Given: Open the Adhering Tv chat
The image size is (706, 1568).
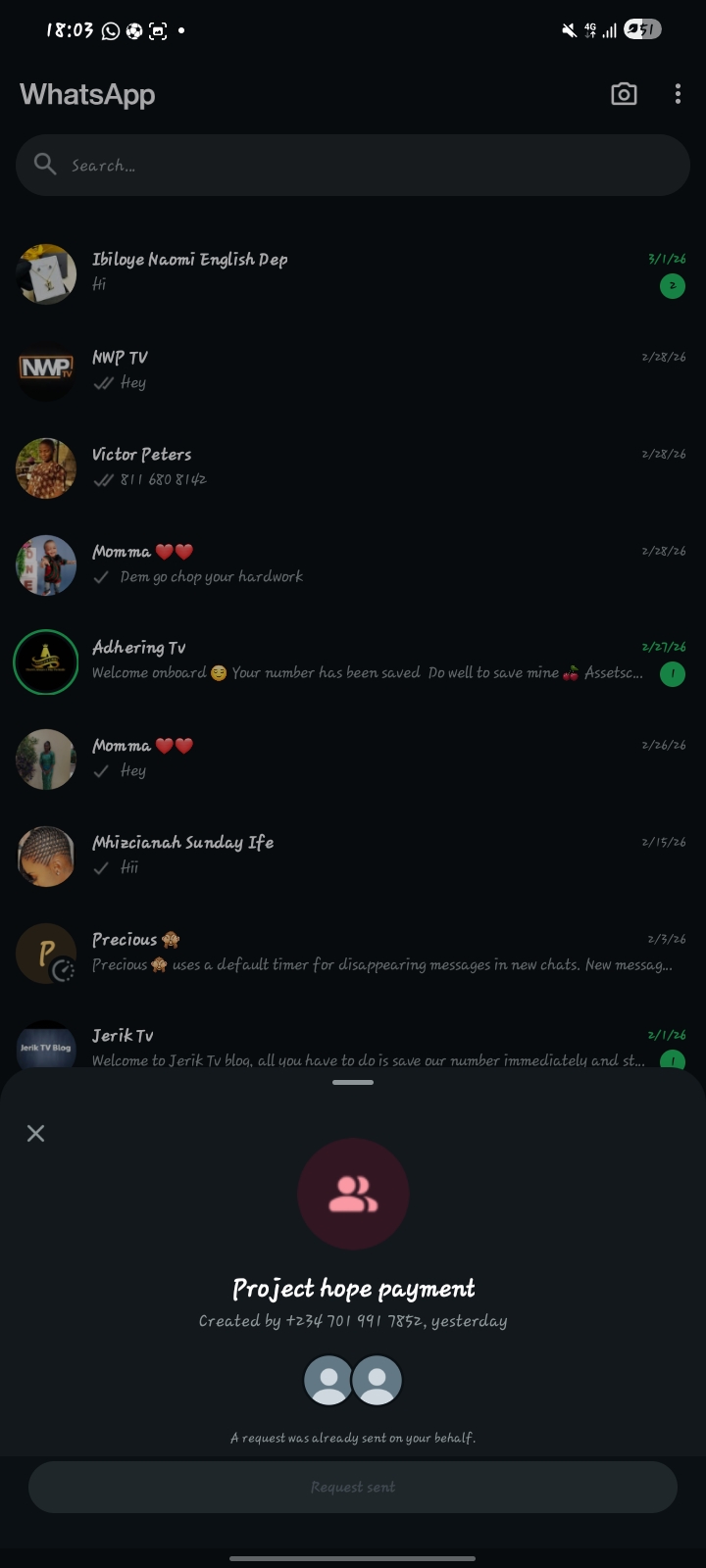Looking at the screenshot, I should click(373, 661).
